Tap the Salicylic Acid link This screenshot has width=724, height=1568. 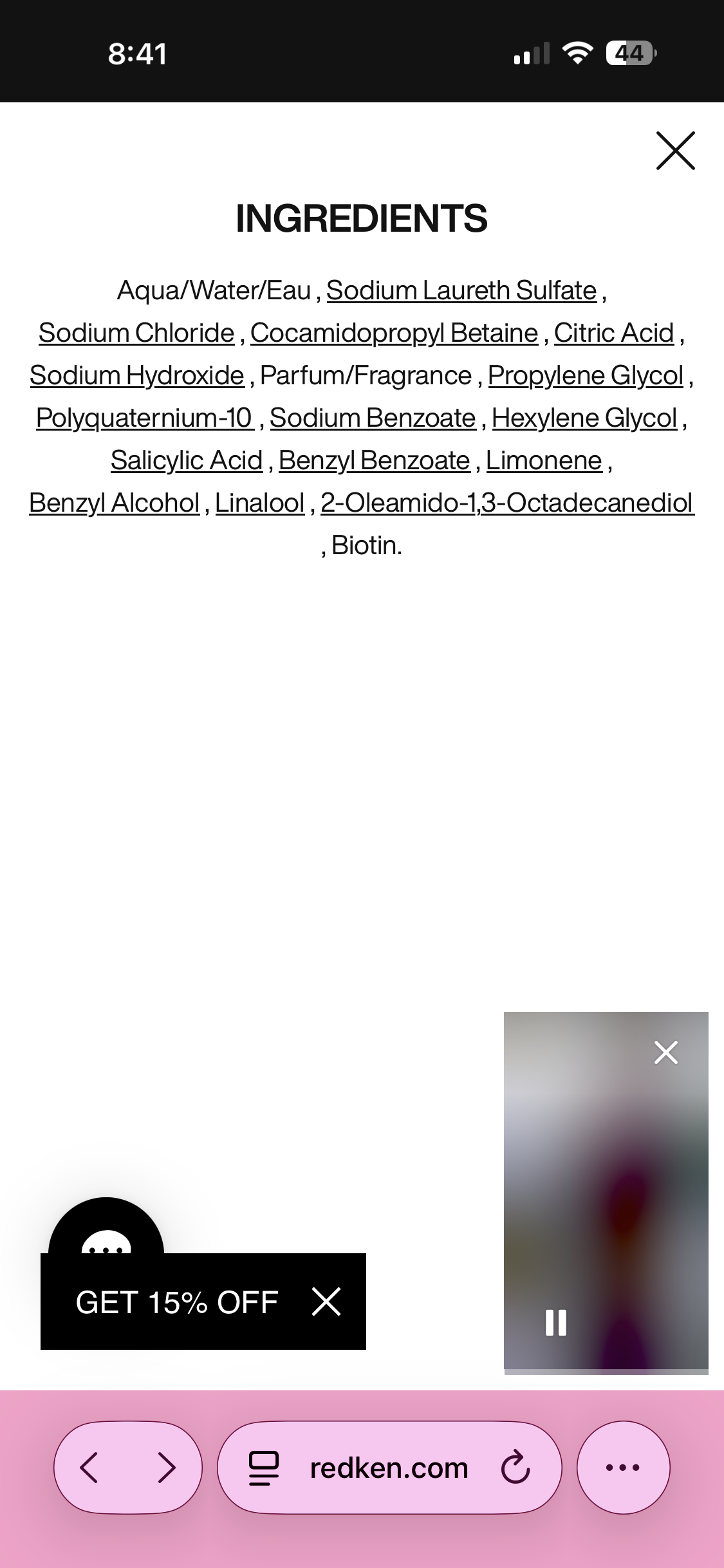pos(187,461)
